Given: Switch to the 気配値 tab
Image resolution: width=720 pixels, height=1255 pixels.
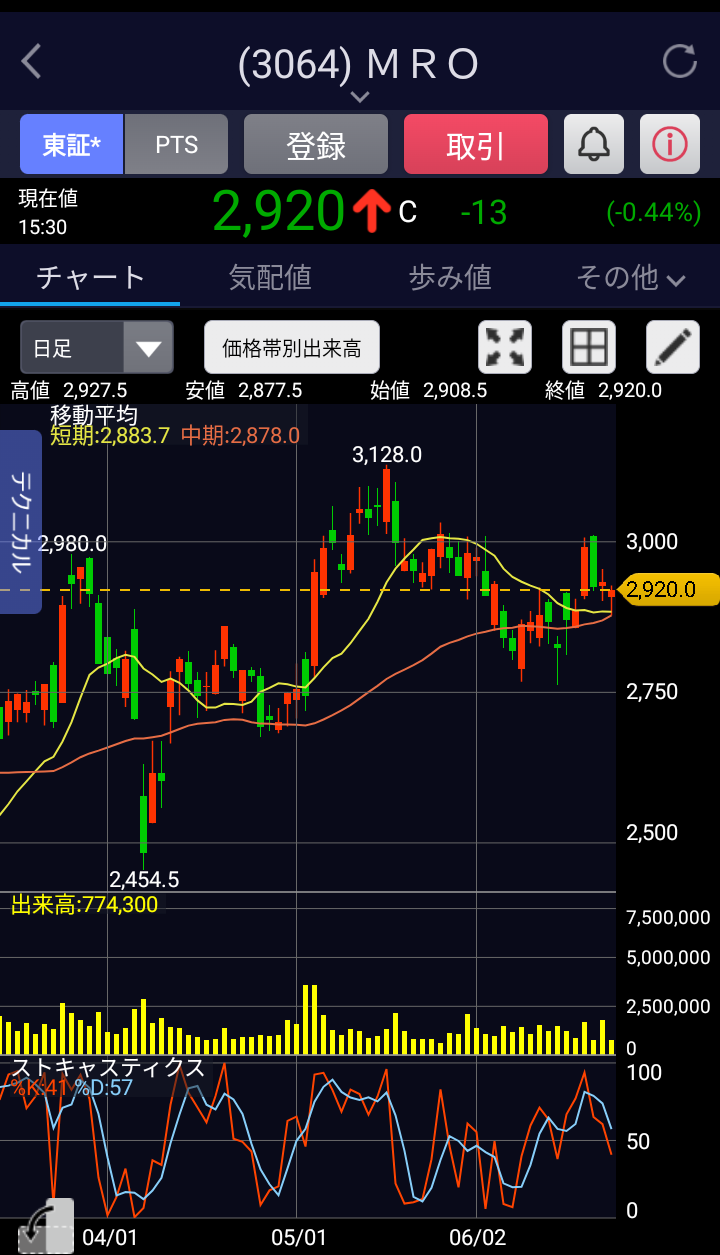Looking at the screenshot, I should [270, 277].
